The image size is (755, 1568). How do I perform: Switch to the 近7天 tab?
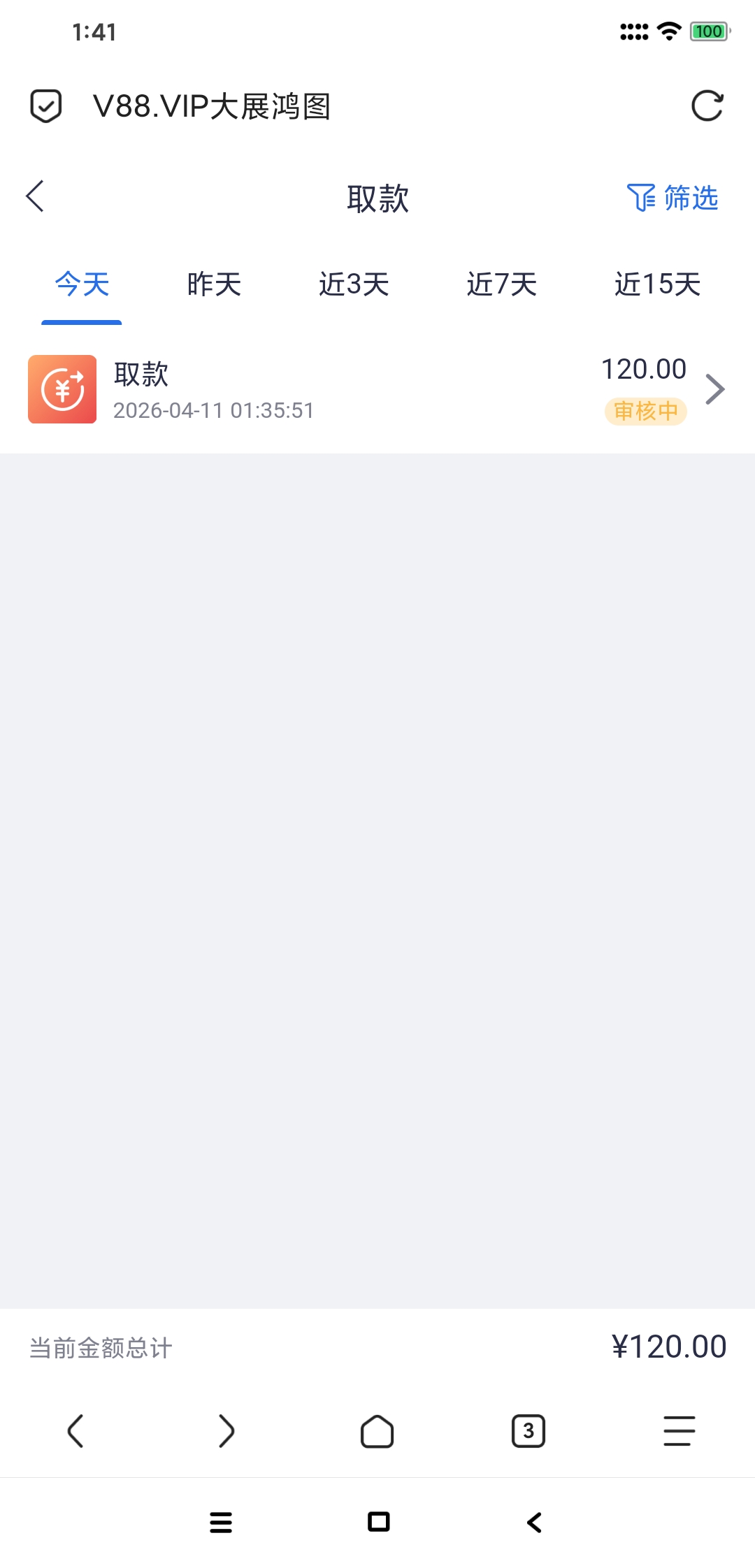pyautogui.click(x=501, y=284)
